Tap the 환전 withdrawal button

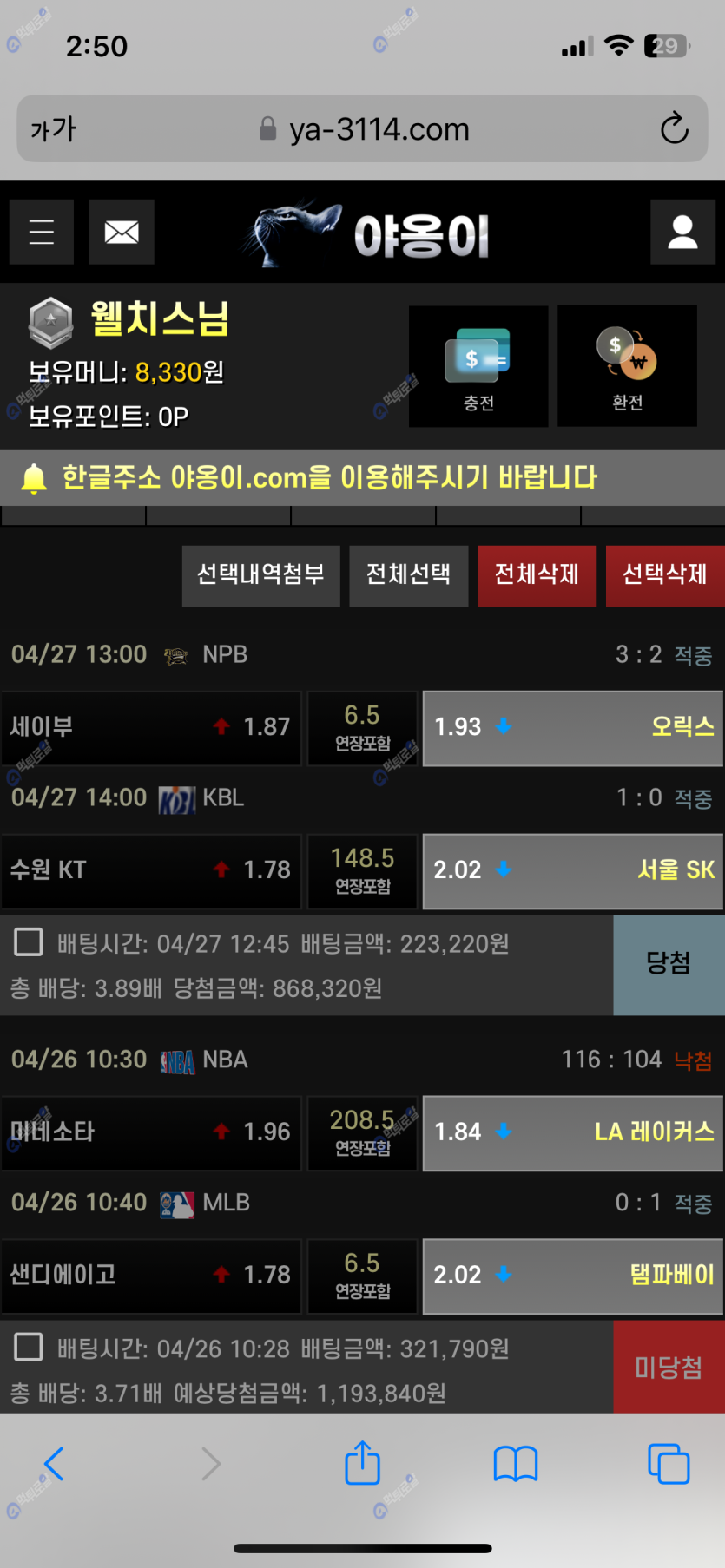coord(627,365)
